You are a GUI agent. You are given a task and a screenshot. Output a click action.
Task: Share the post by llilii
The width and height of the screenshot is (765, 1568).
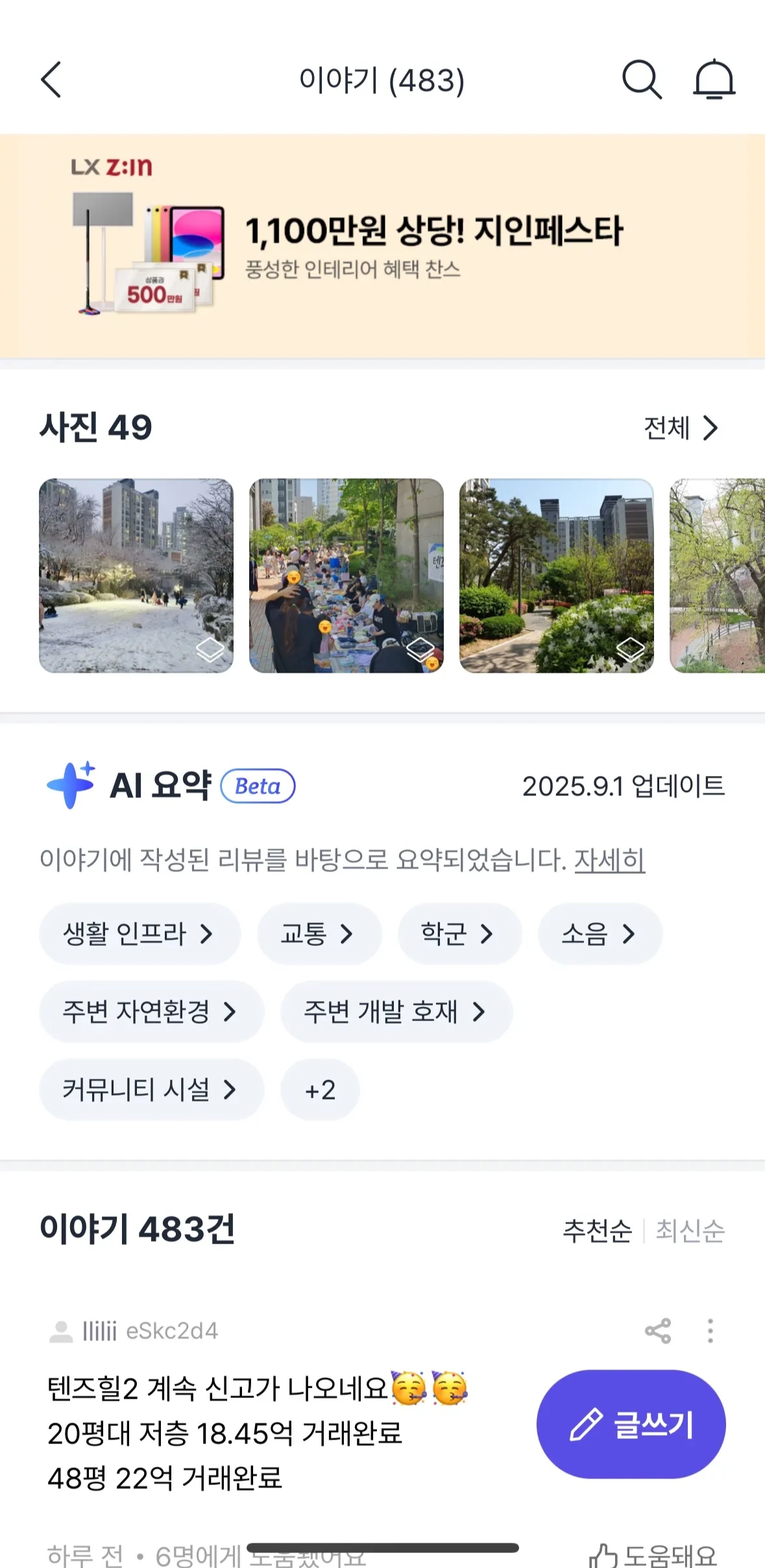click(x=657, y=1331)
